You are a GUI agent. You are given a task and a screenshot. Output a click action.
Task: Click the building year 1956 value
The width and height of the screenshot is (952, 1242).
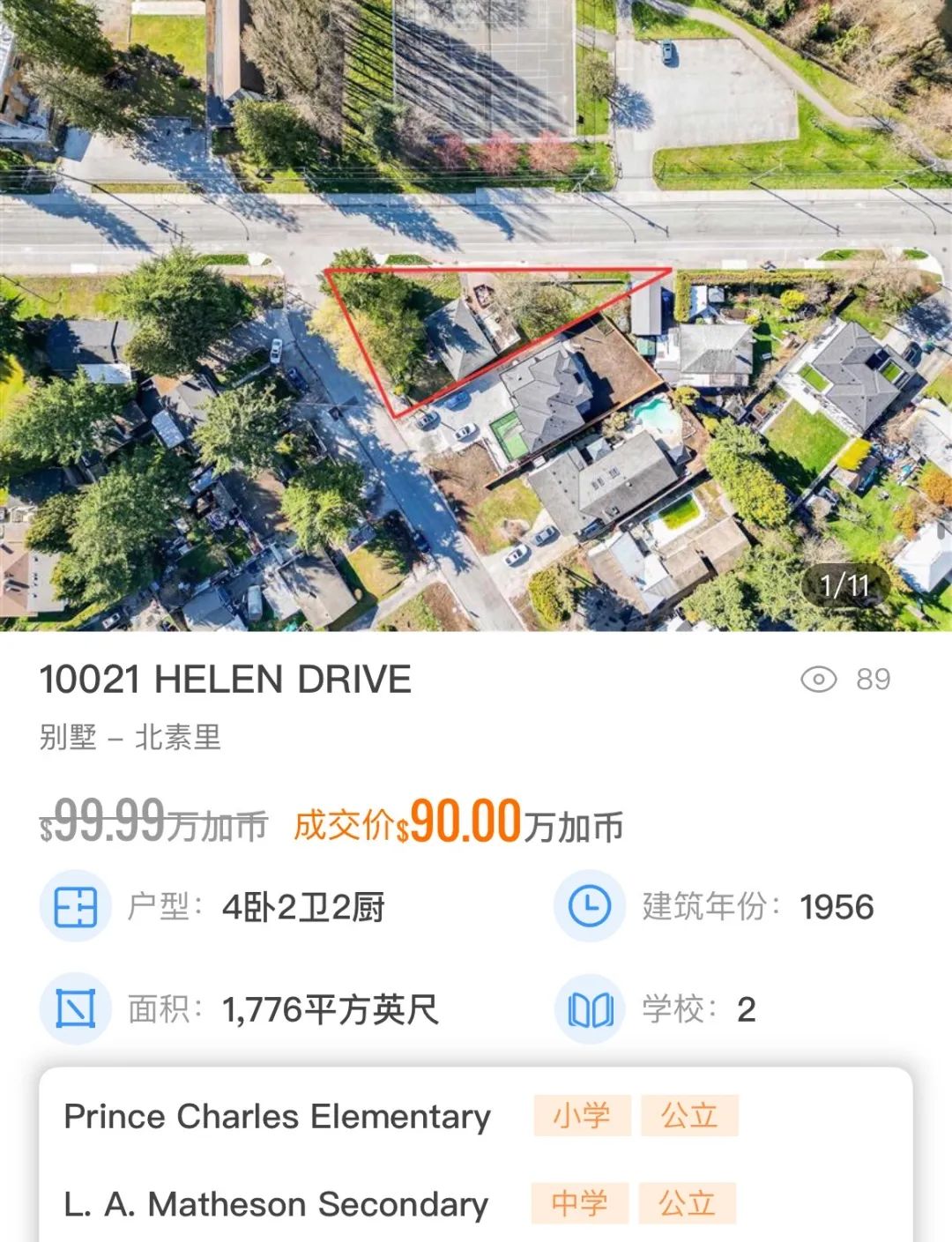click(x=838, y=904)
